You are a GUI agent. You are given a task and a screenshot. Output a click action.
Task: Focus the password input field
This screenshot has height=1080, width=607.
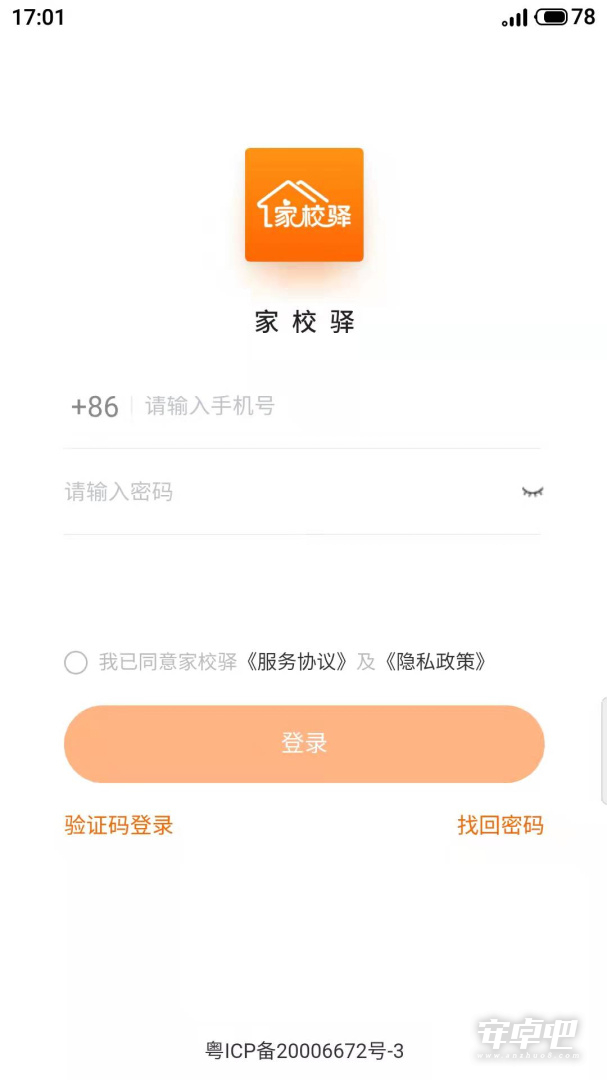[x=289, y=492]
